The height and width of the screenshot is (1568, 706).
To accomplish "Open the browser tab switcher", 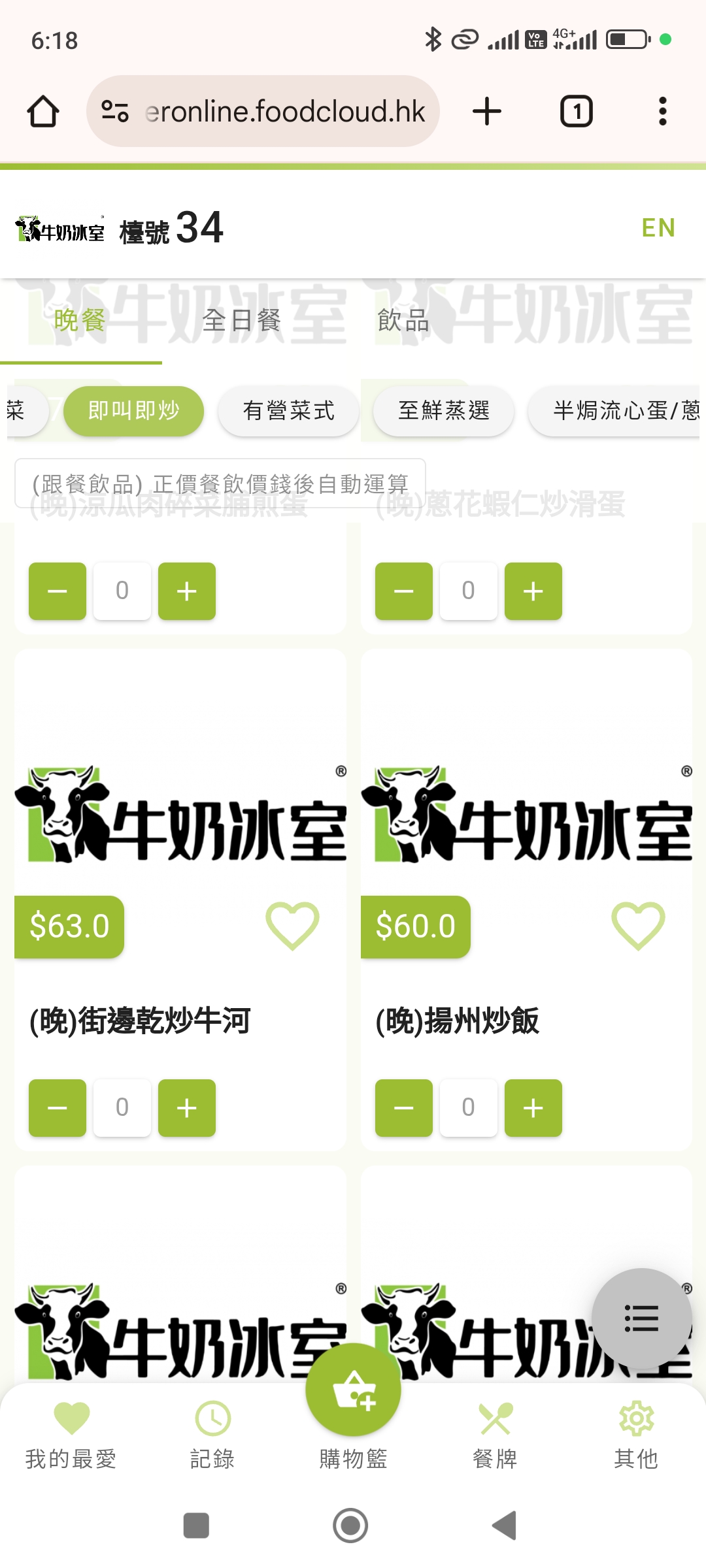I will click(x=576, y=111).
